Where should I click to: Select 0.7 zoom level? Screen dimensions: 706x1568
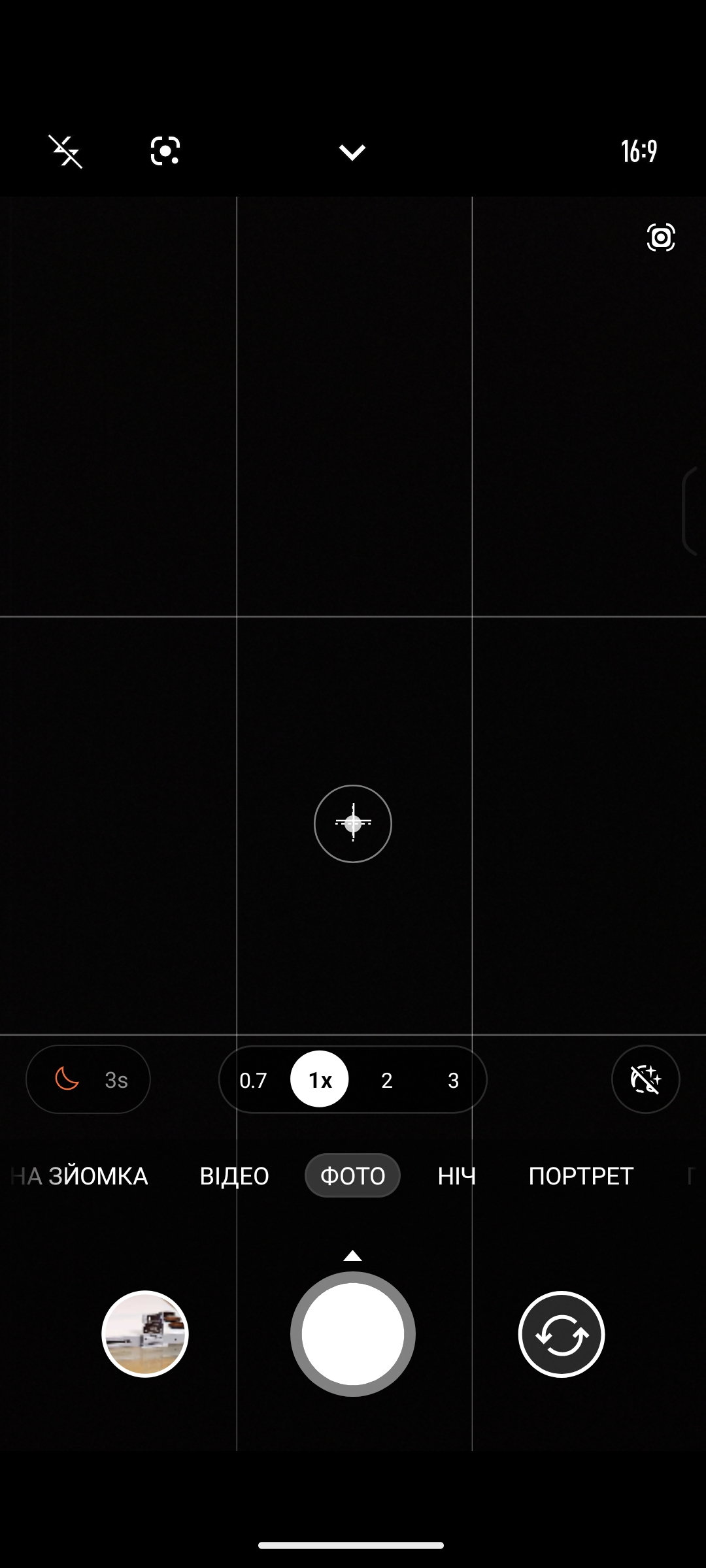click(x=253, y=1080)
